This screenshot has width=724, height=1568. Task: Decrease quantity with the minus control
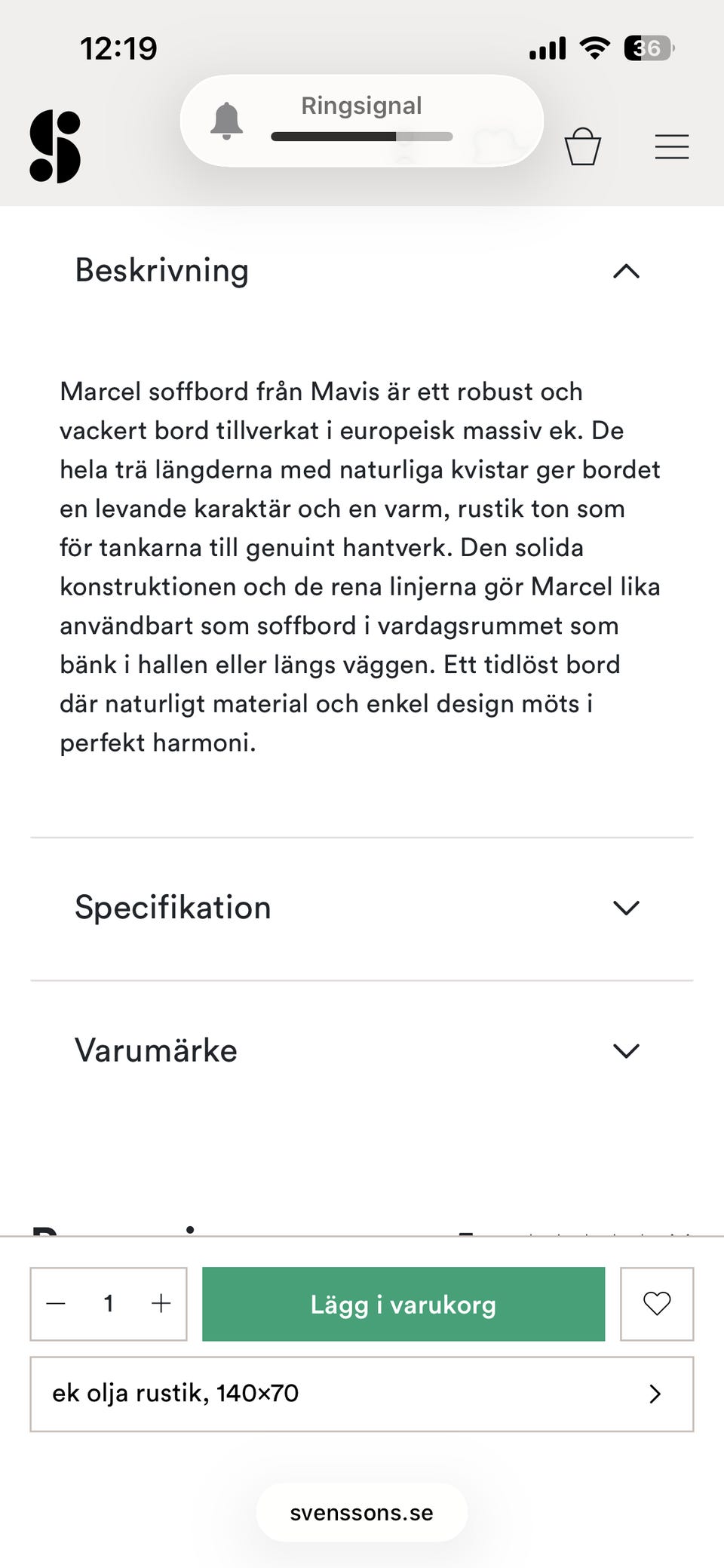coord(57,1304)
